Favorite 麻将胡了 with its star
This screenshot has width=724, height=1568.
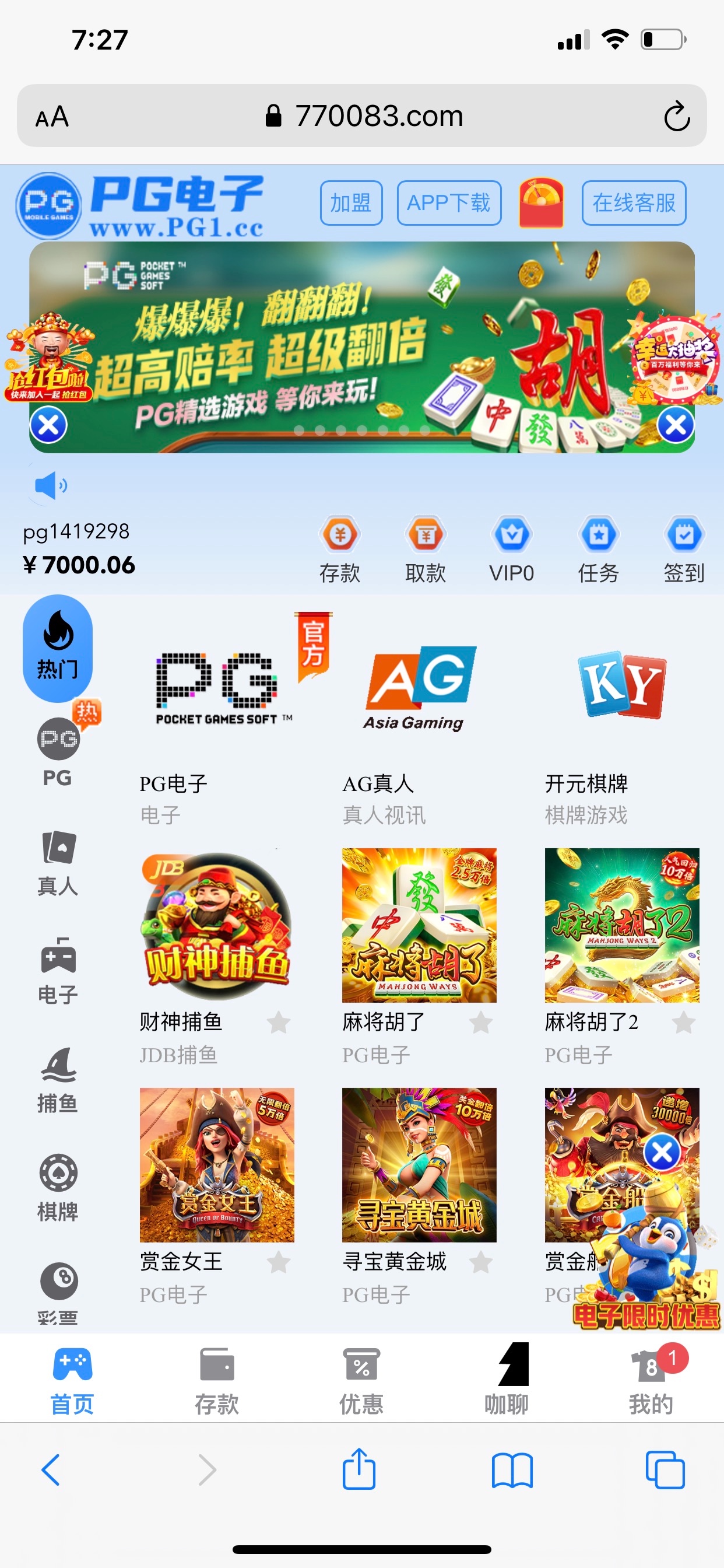tap(481, 1022)
